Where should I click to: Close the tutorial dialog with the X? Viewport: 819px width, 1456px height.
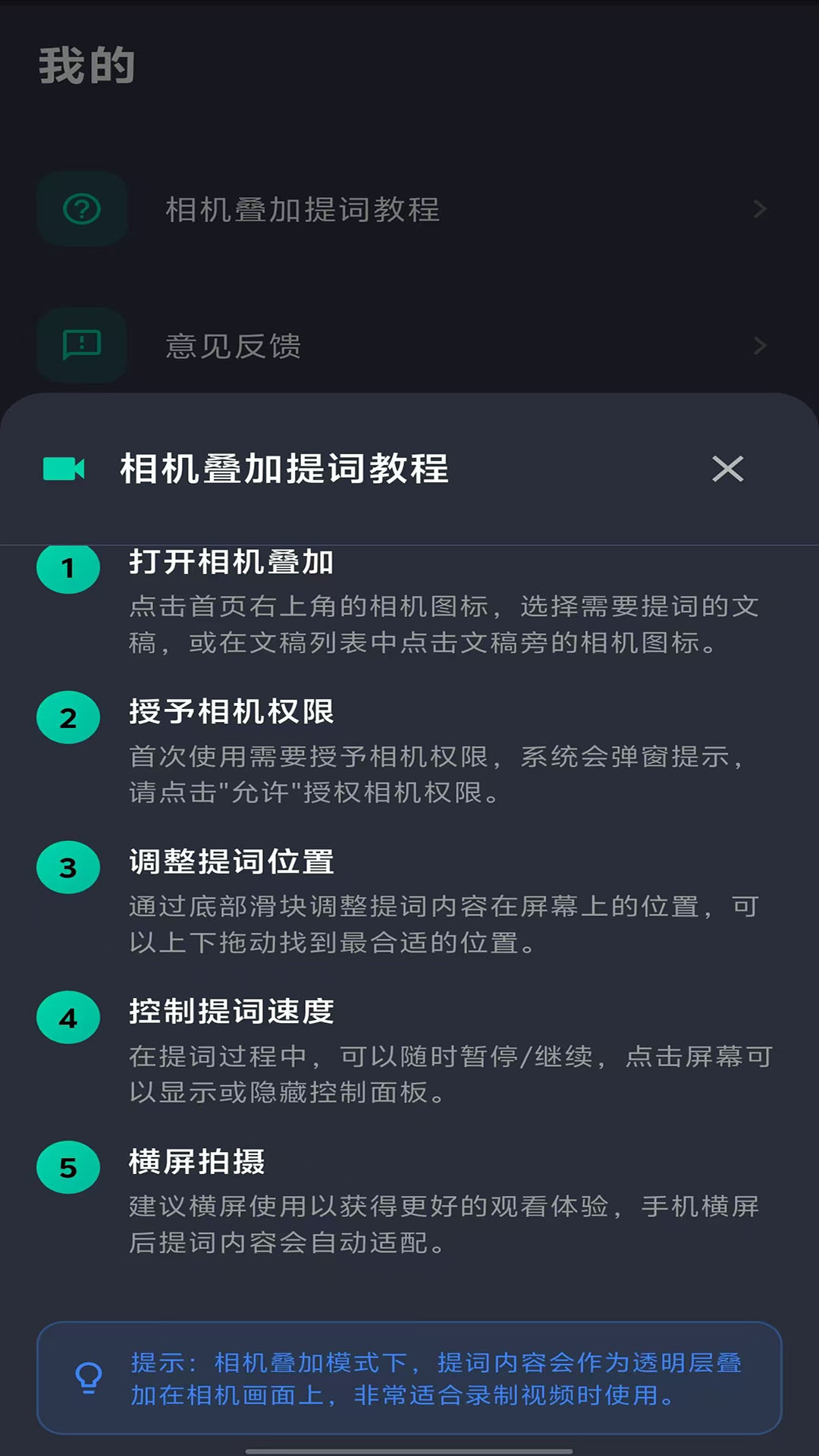click(728, 470)
